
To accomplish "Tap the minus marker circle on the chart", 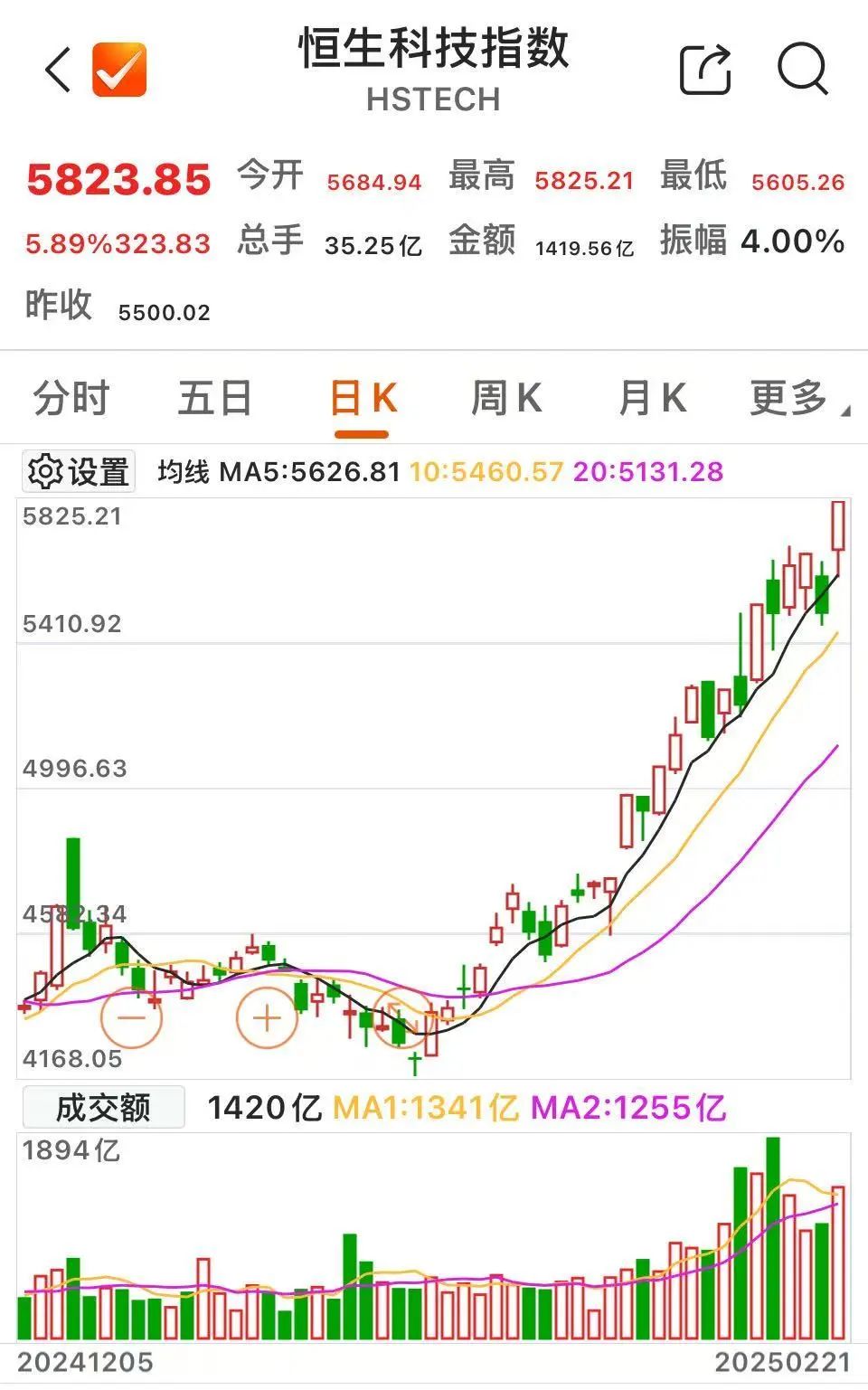I will (132, 1019).
